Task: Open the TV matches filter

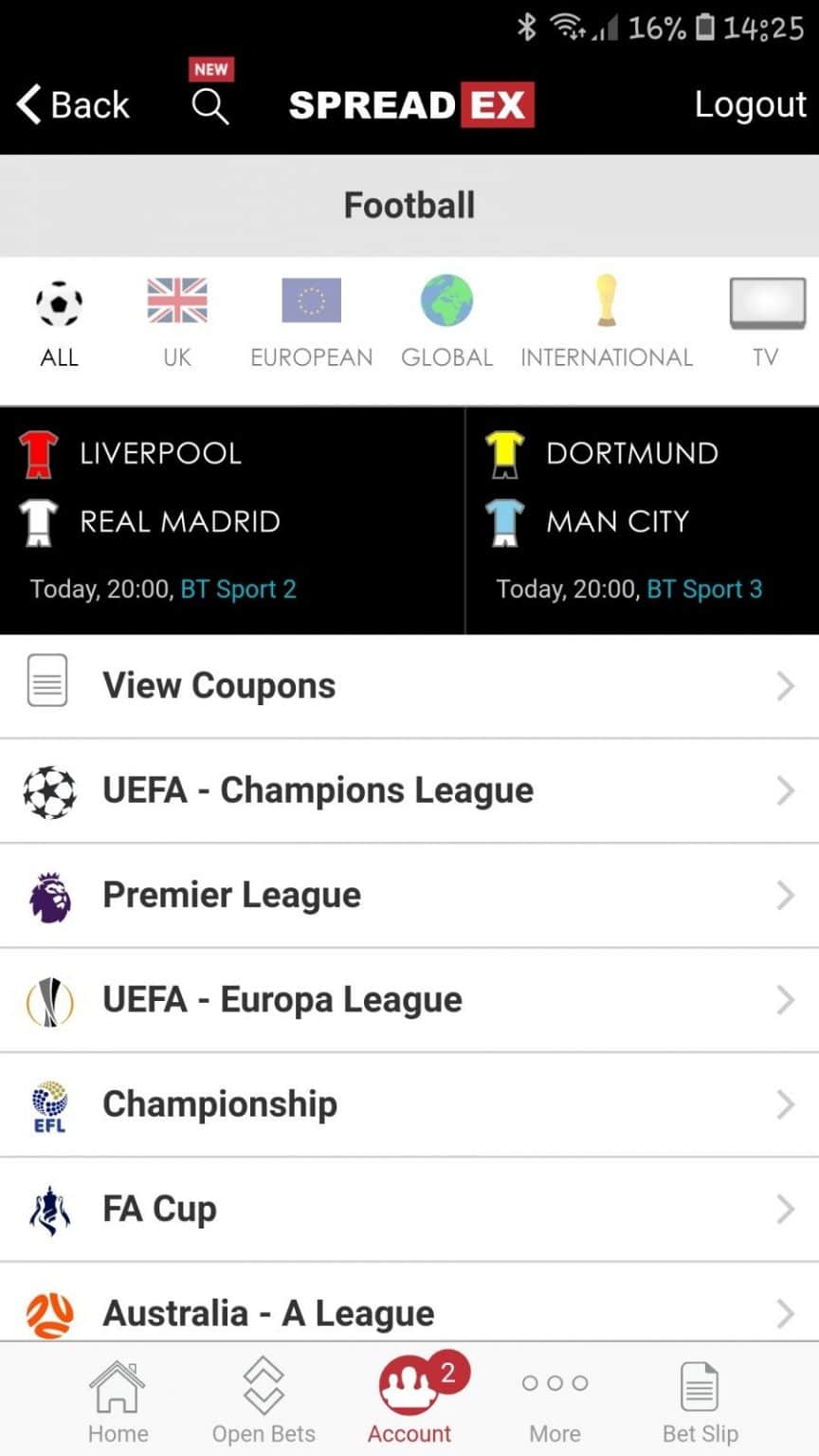Action: pos(768,299)
